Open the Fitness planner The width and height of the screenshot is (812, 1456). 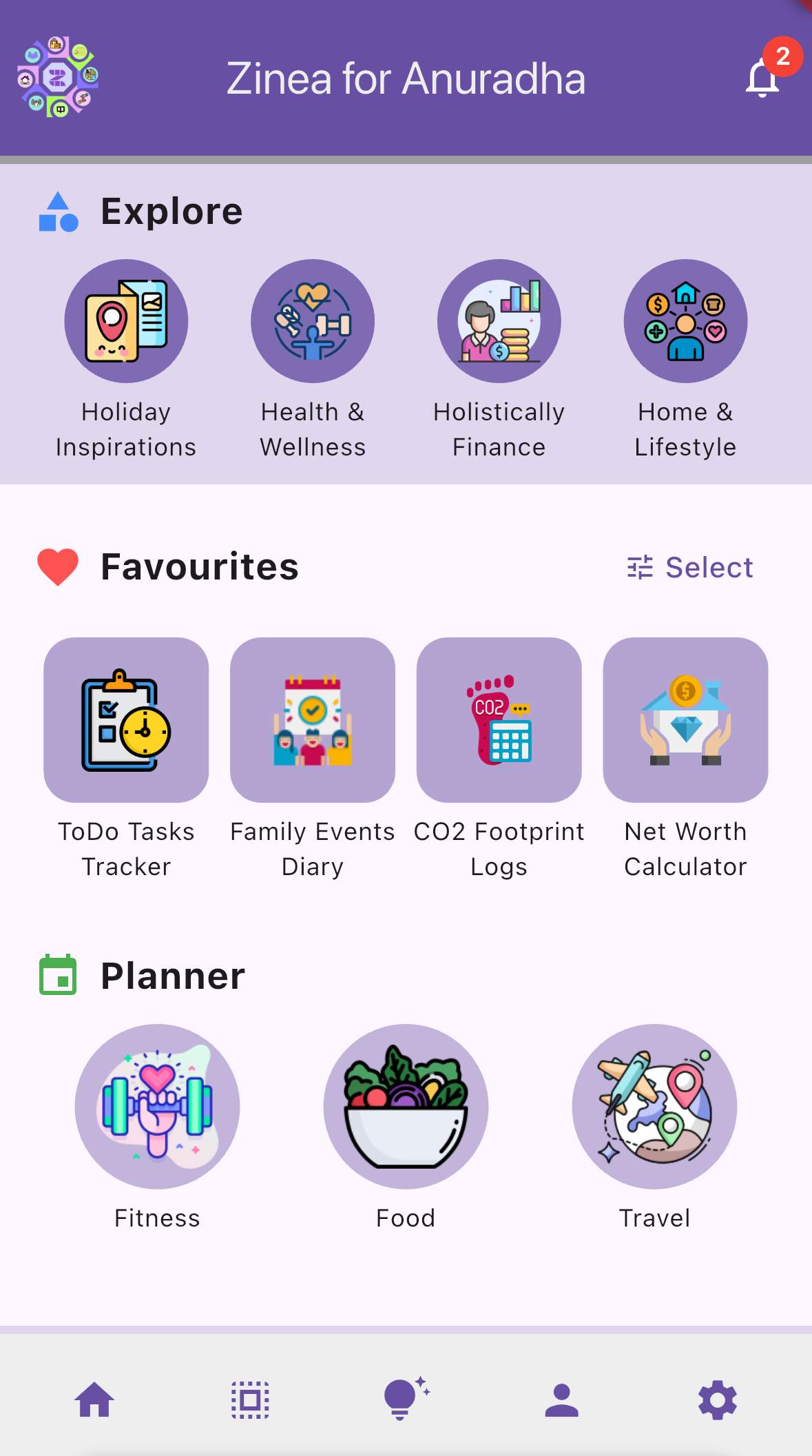pos(157,1107)
